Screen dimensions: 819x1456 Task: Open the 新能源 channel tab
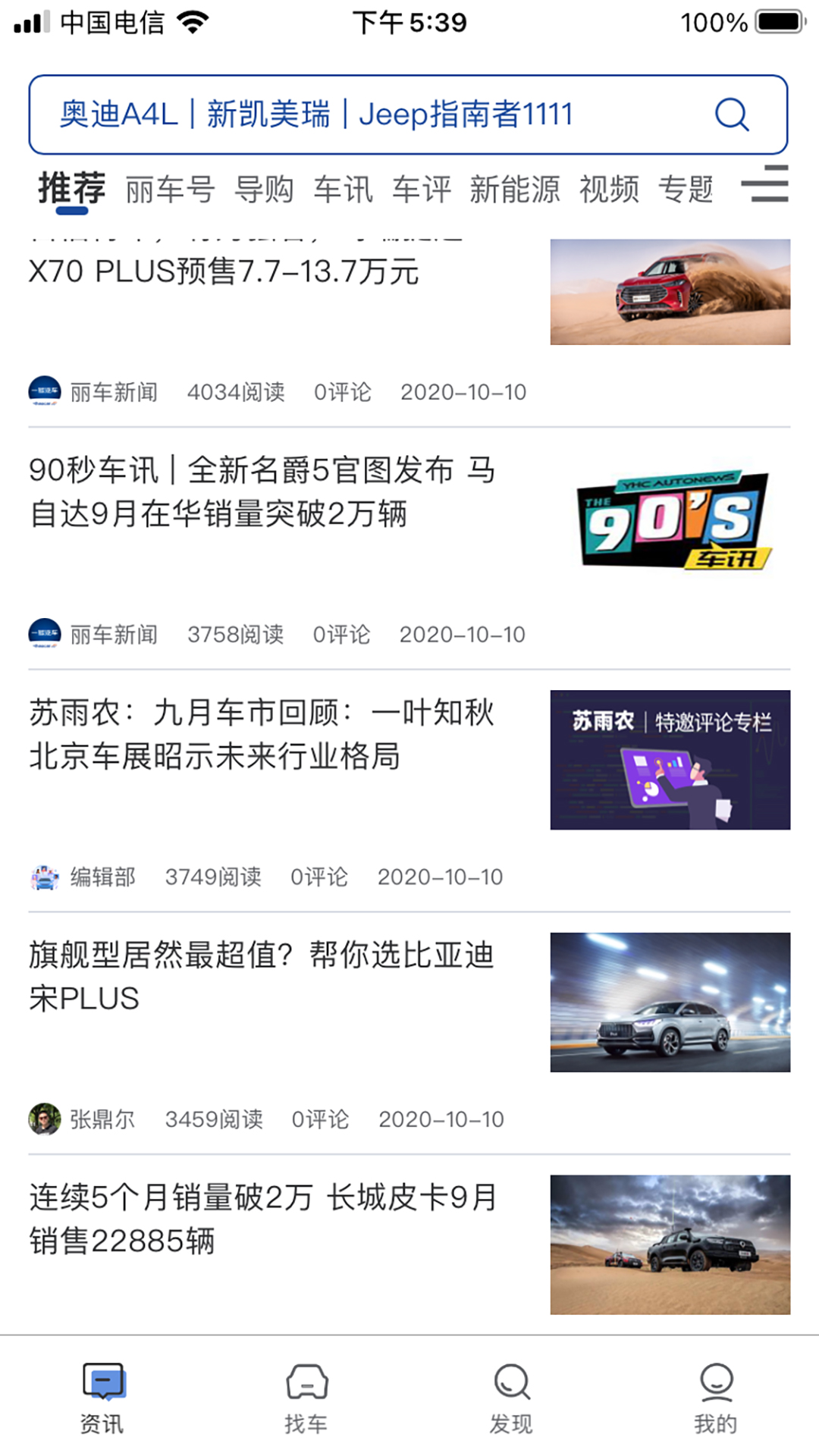(x=516, y=190)
